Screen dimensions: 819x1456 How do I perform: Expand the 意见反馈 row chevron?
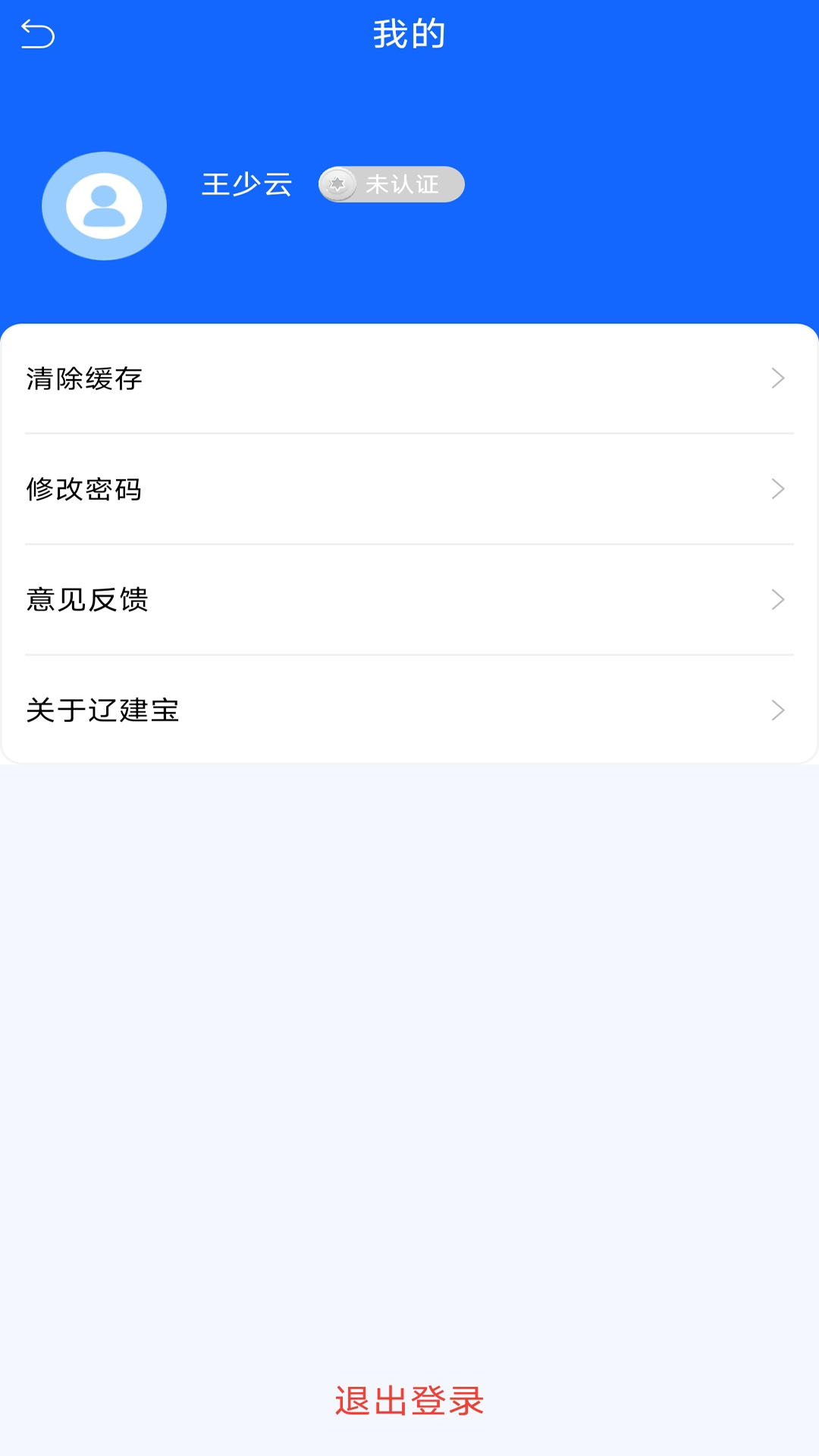coord(777,600)
